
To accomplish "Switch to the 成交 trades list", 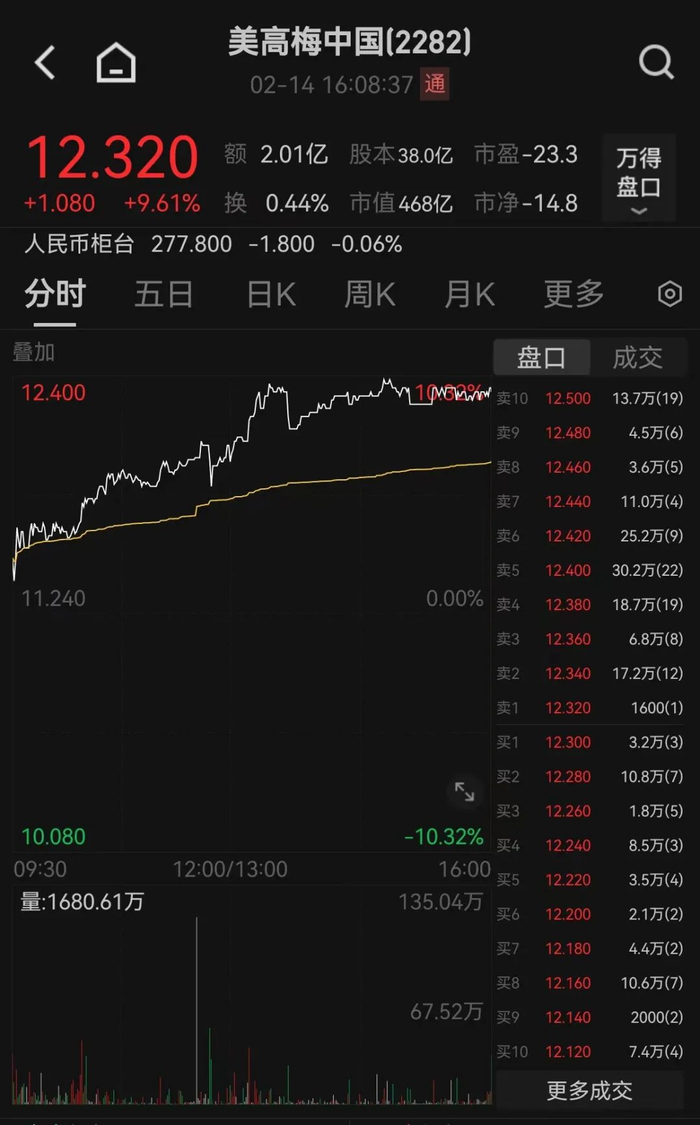I will pyautogui.click(x=637, y=357).
